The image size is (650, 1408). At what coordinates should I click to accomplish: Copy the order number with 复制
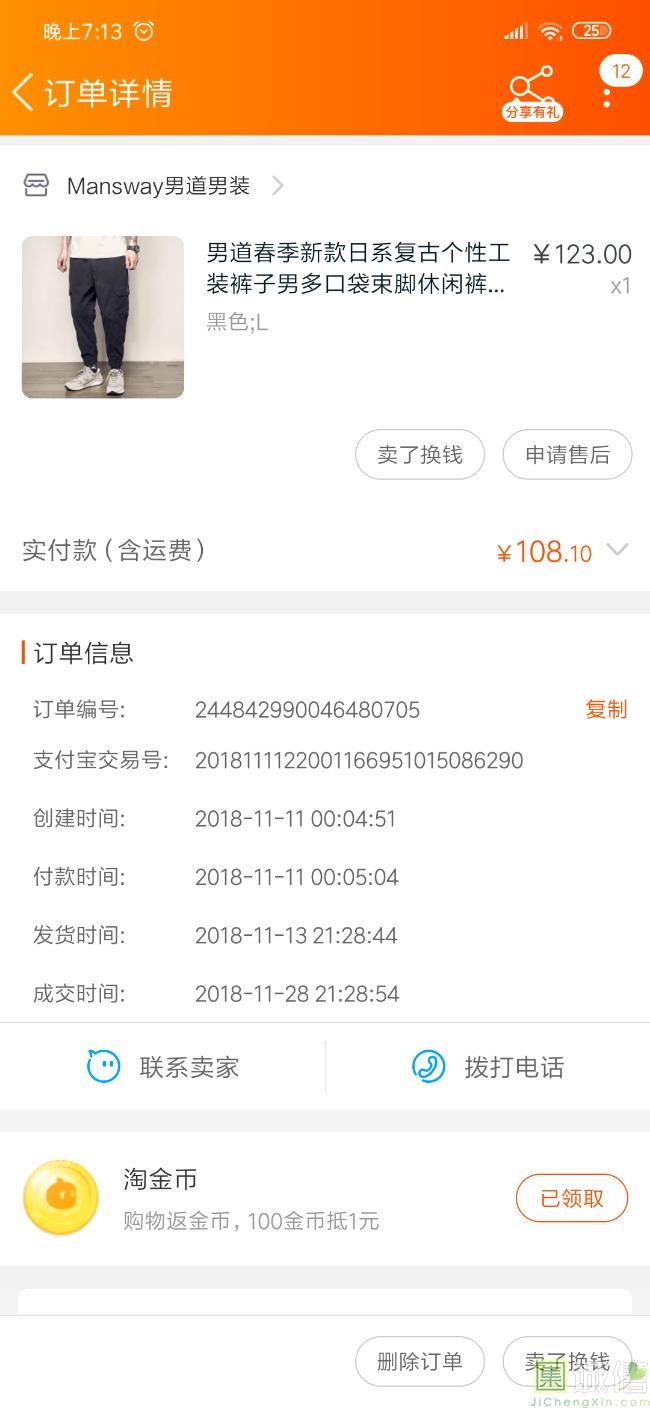(606, 709)
